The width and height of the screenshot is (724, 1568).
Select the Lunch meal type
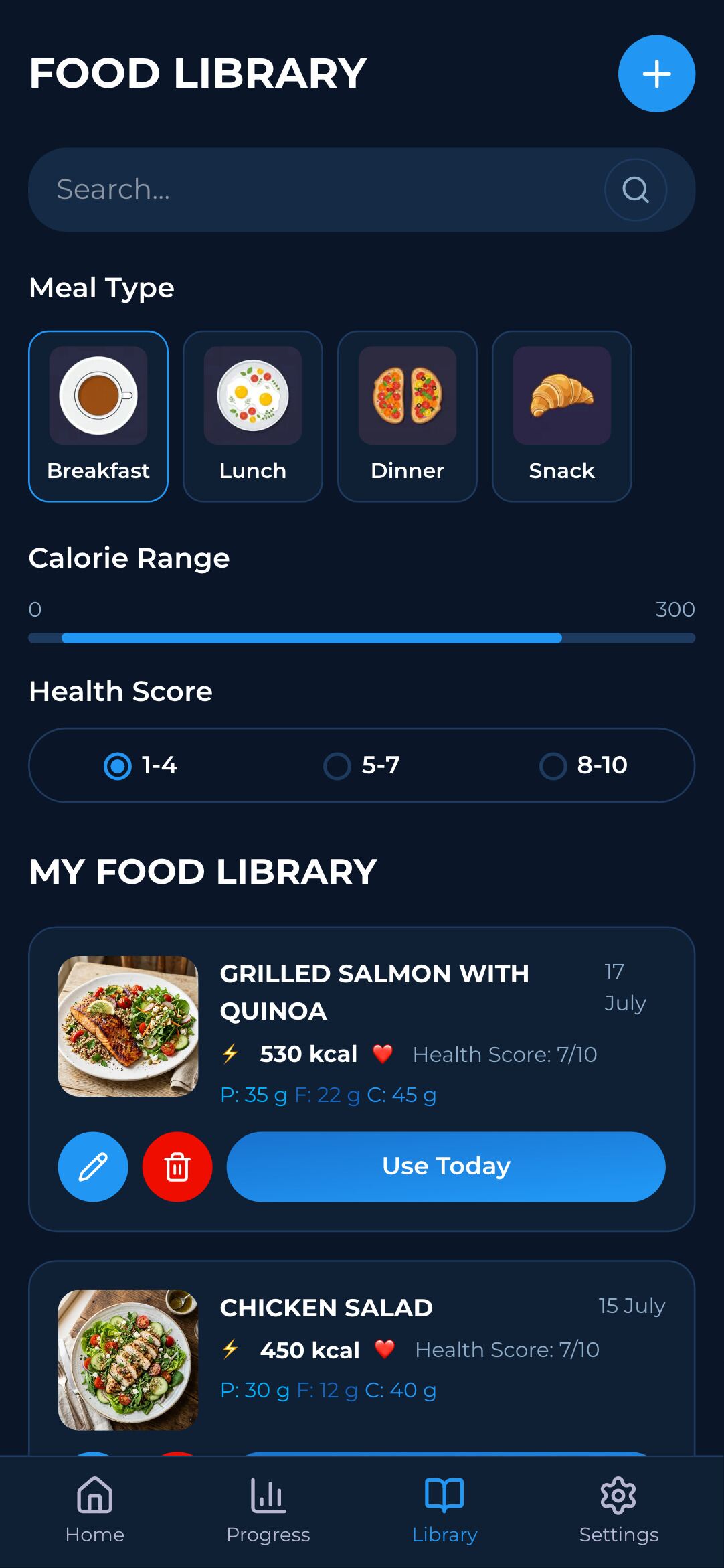pos(252,415)
